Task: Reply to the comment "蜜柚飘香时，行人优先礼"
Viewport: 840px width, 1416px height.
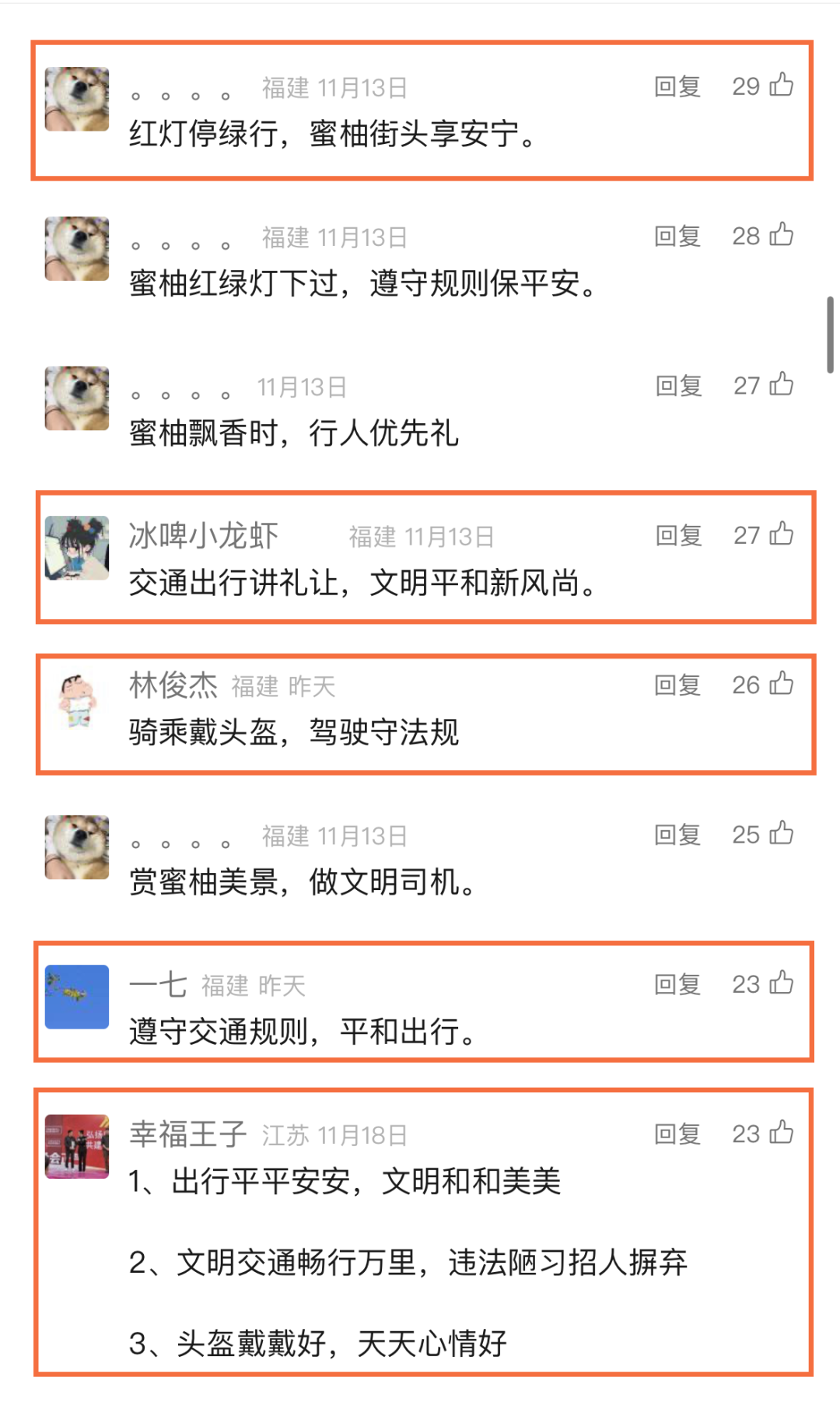Action: click(678, 385)
